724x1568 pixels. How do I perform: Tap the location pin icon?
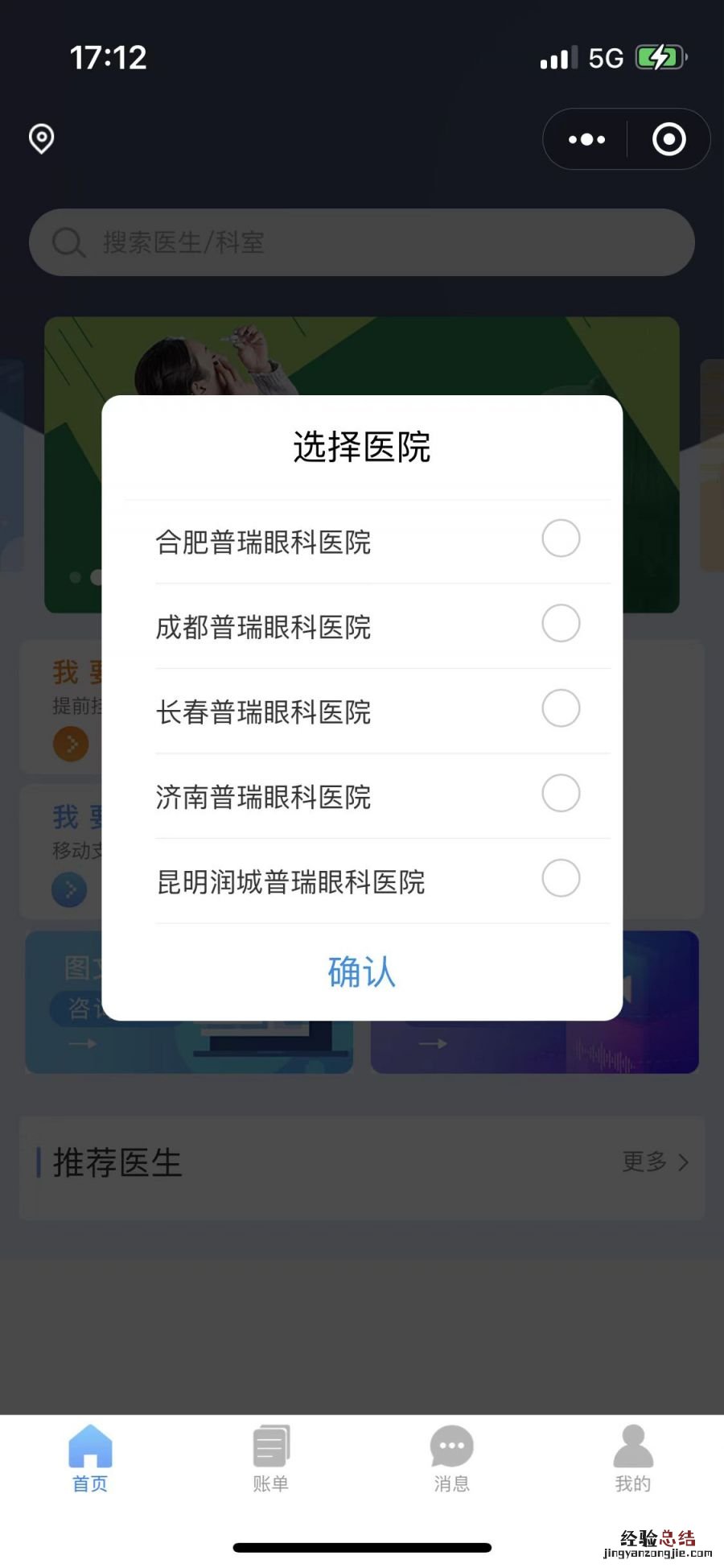(x=42, y=138)
